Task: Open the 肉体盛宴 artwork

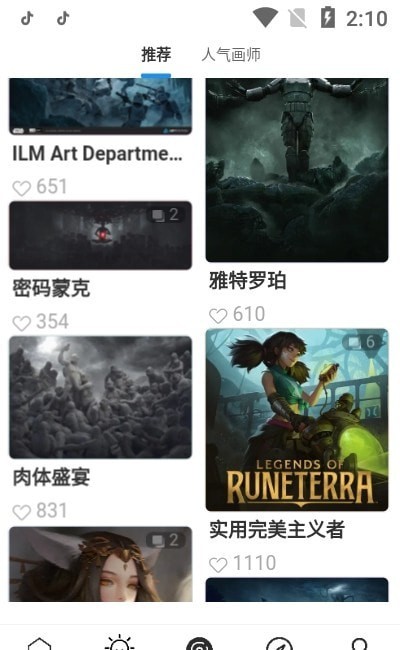Action: click(x=100, y=397)
